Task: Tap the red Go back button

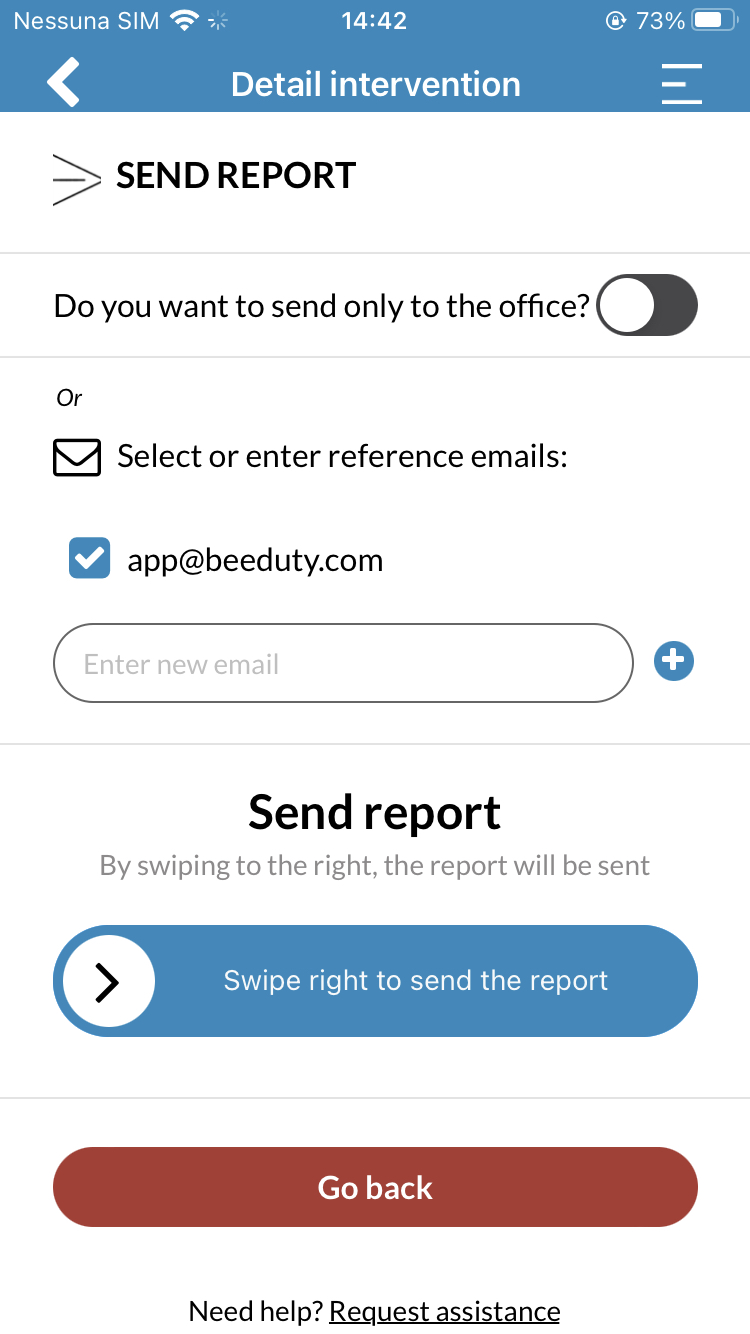Action: 375,1187
